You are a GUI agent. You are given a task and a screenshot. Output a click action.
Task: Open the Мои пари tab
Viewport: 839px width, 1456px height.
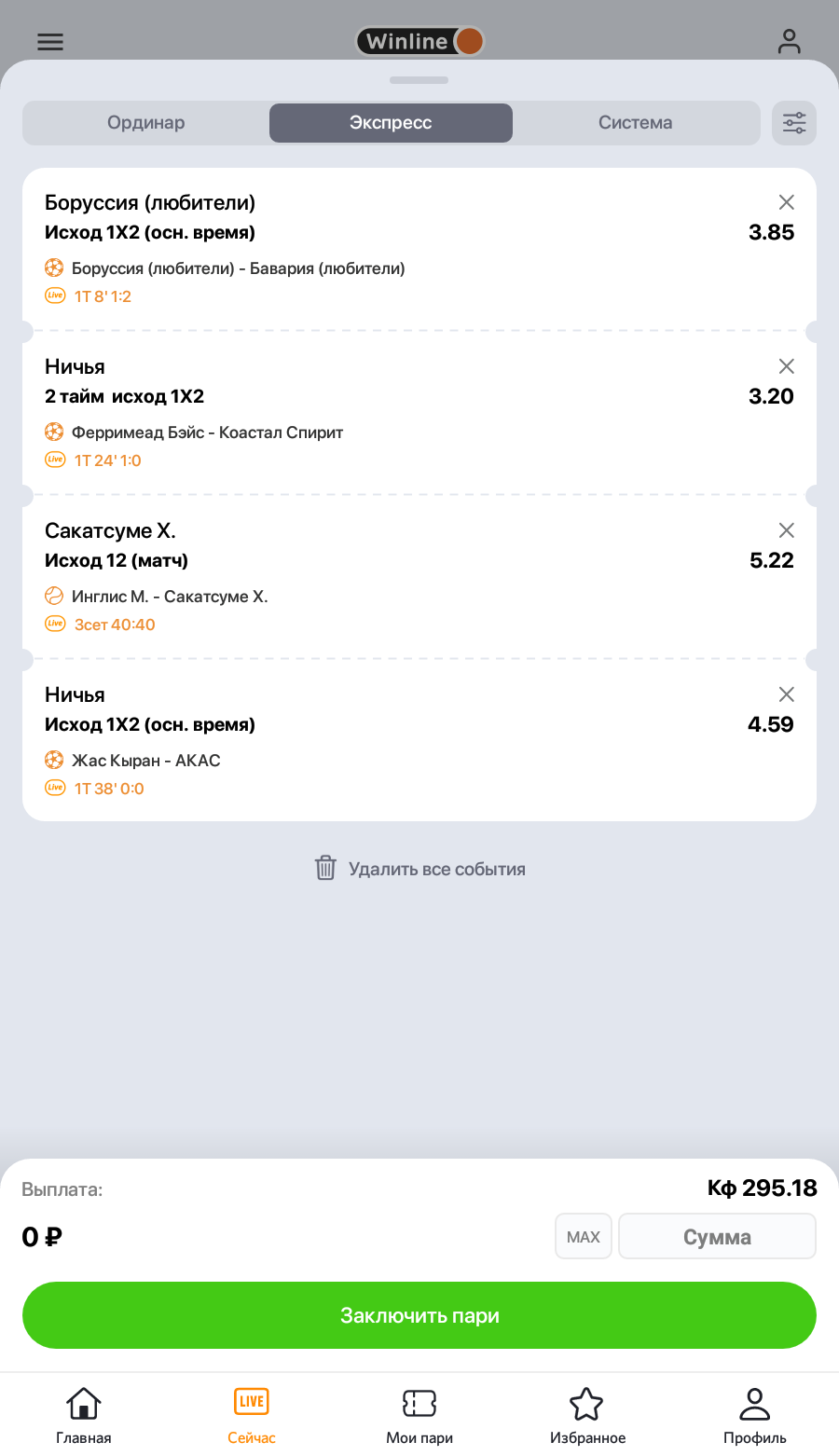click(419, 1415)
